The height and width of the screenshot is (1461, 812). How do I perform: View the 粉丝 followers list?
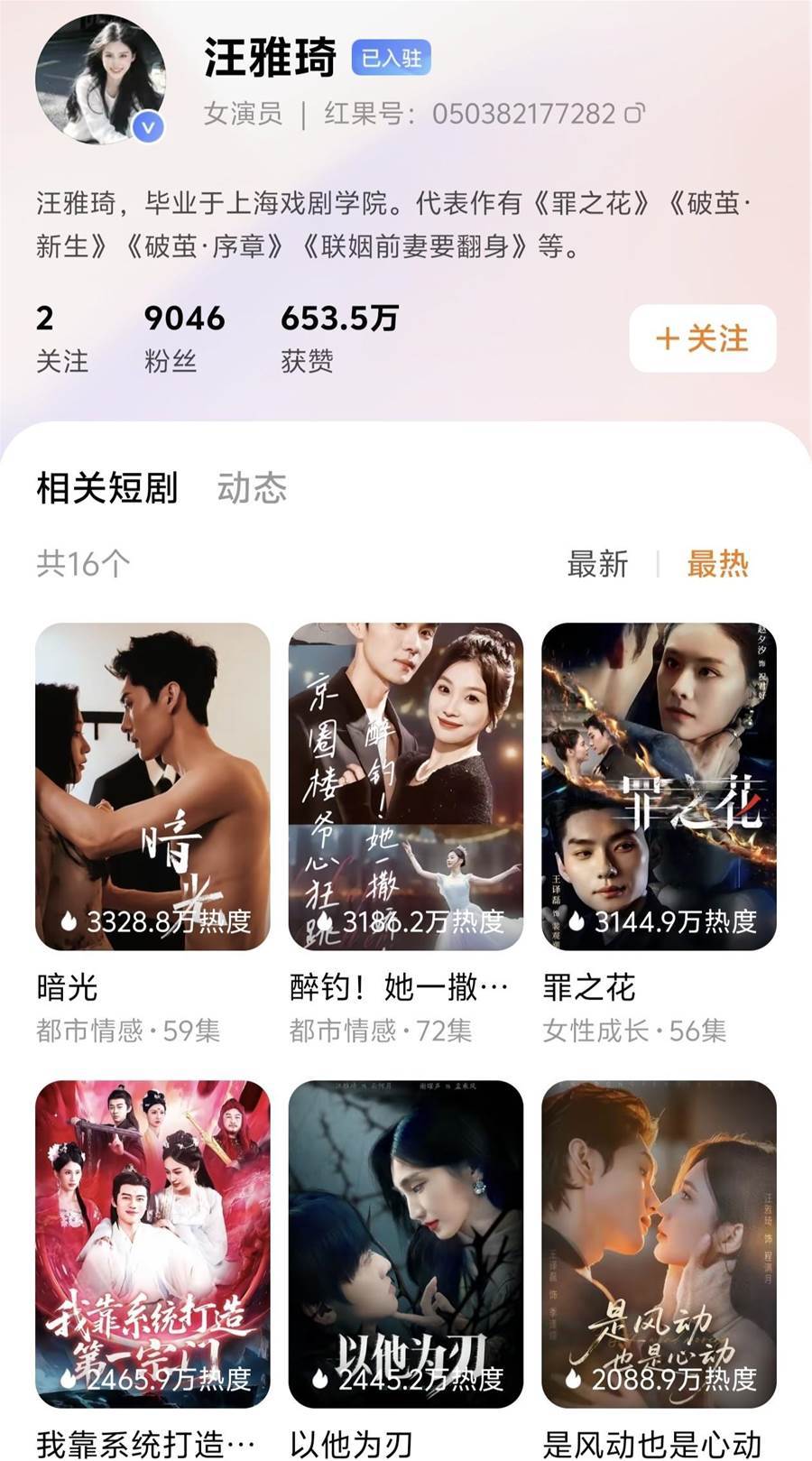(x=183, y=338)
